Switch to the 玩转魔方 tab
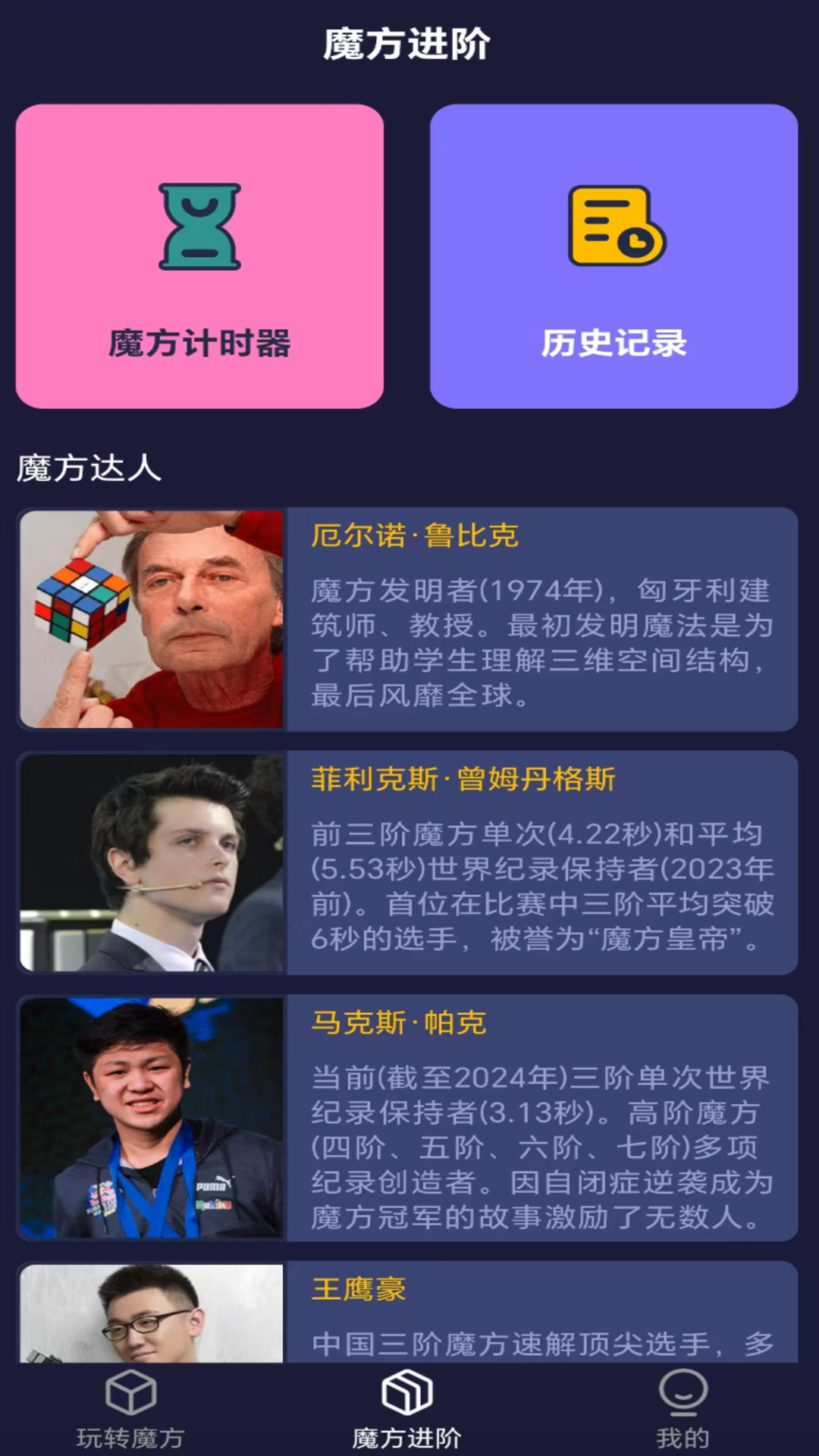This screenshot has height=1456, width=819. (x=130, y=1409)
